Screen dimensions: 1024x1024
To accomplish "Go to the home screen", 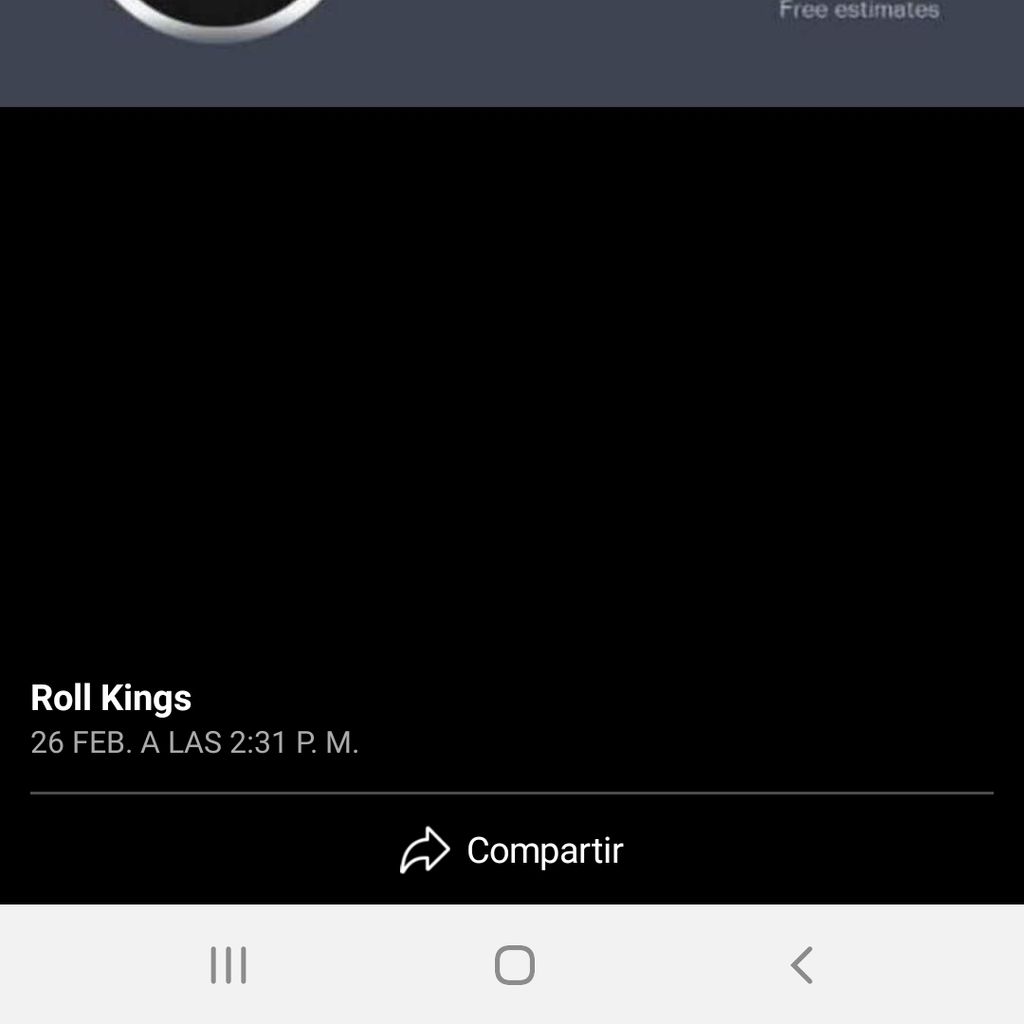I will 514,966.
